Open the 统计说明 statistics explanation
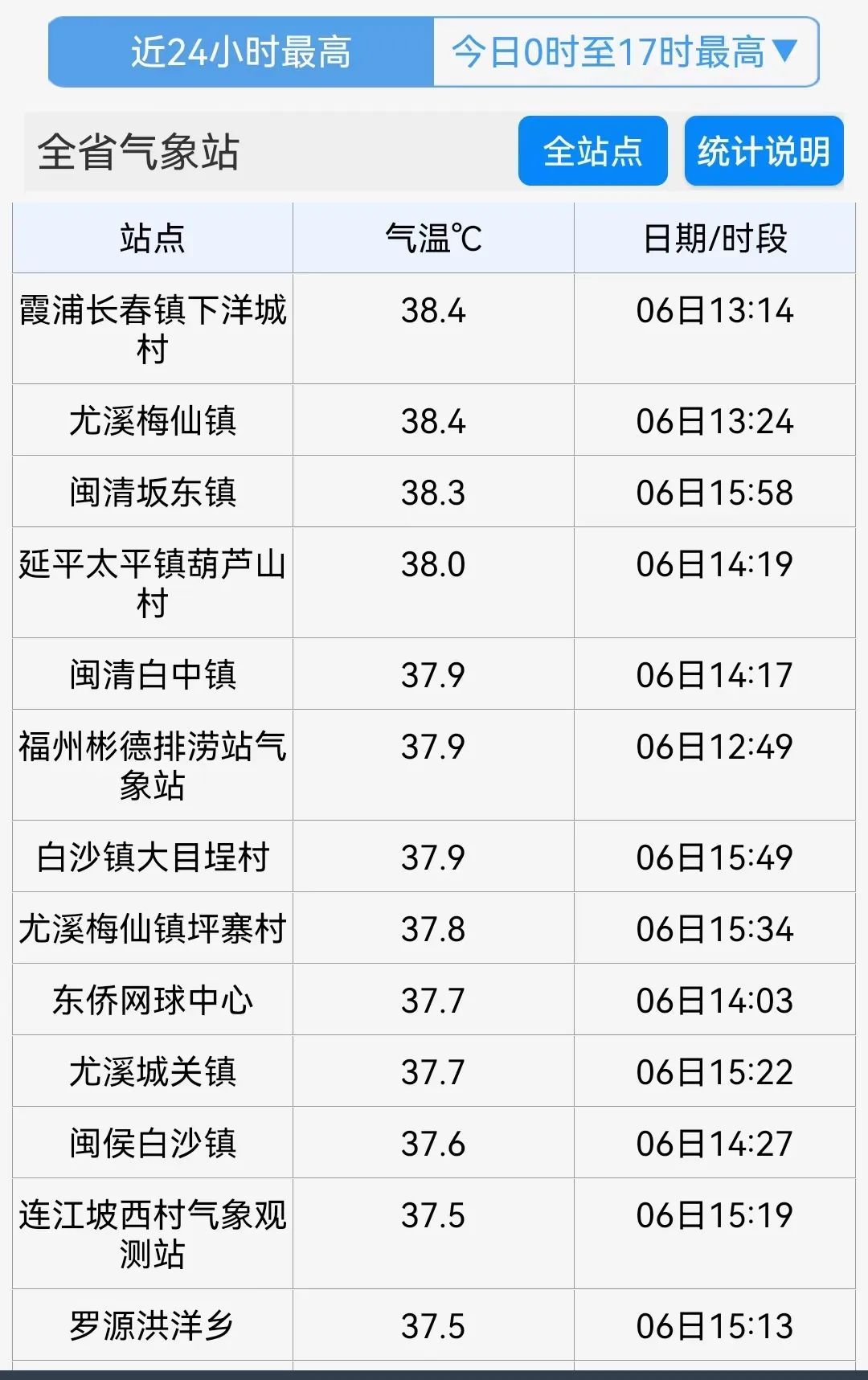 [x=764, y=153]
